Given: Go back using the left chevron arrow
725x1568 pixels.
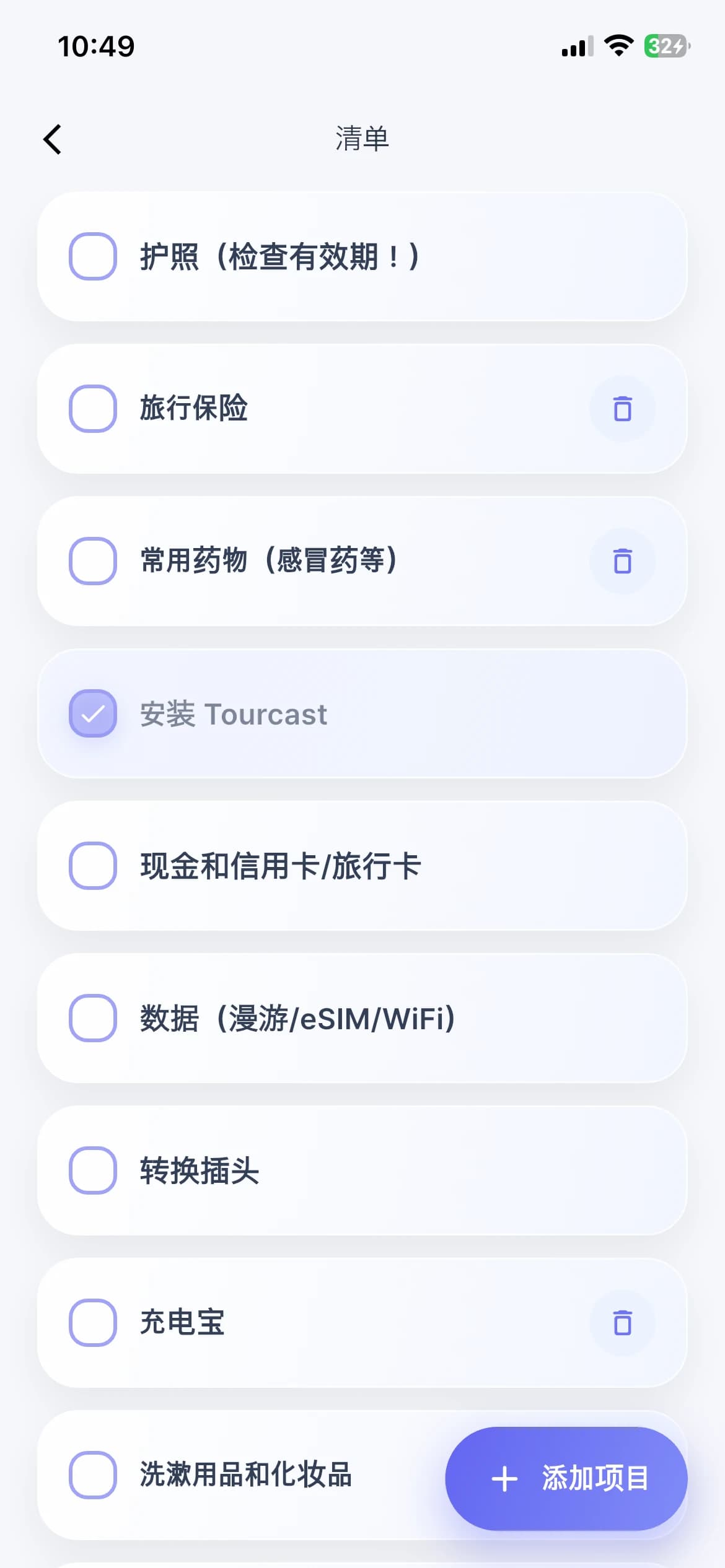Looking at the screenshot, I should pos(52,139).
